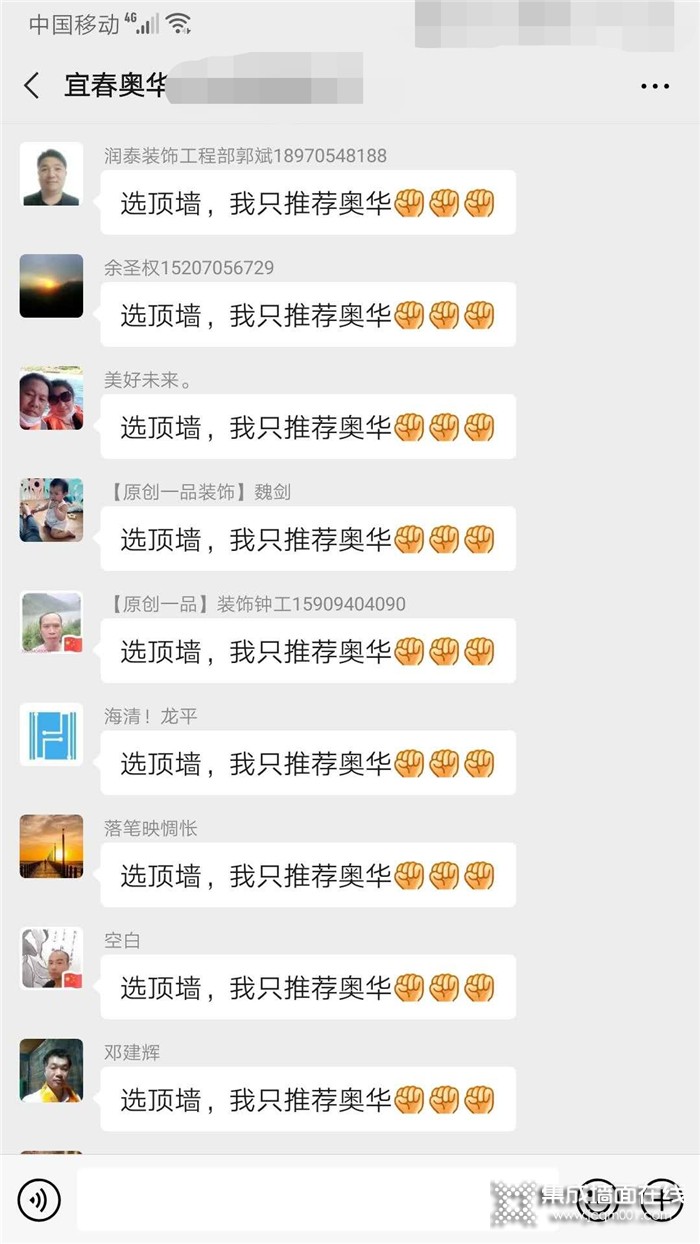This screenshot has width=700, height=1244.
Task: Open 魏剑's profile avatar
Action: click(51, 510)
